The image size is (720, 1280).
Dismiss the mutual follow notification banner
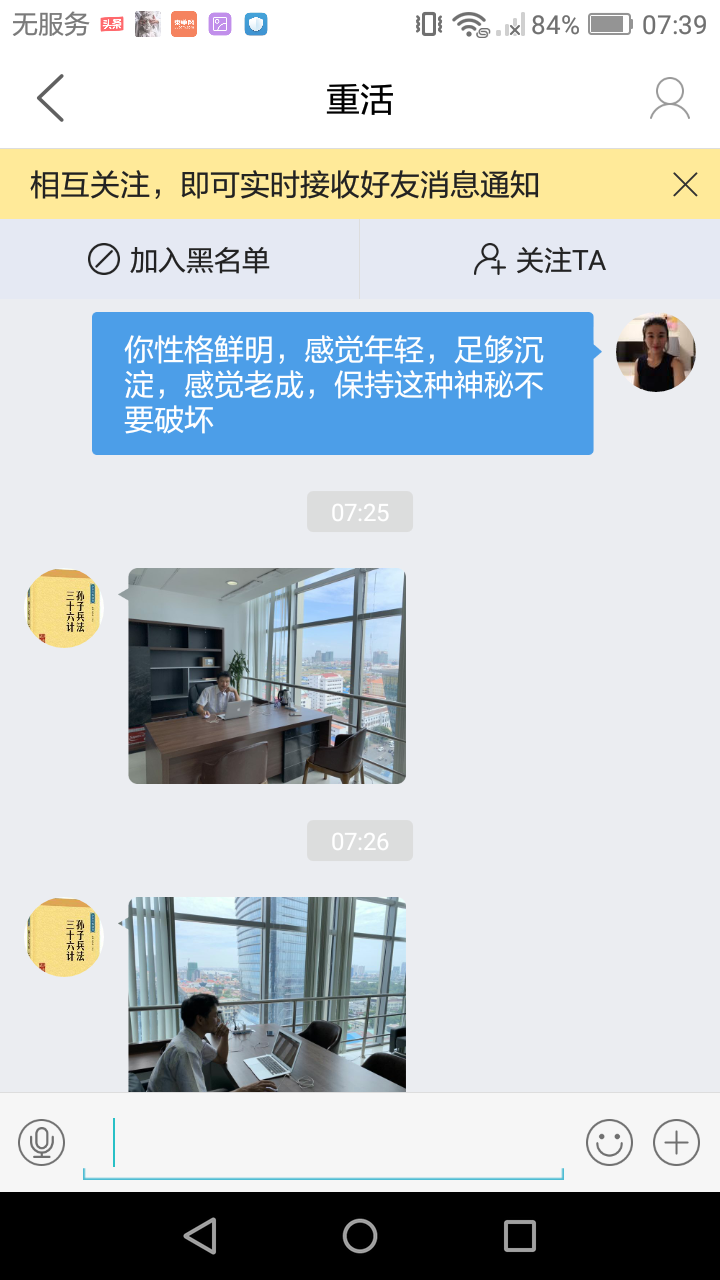(x=685, y=184)
